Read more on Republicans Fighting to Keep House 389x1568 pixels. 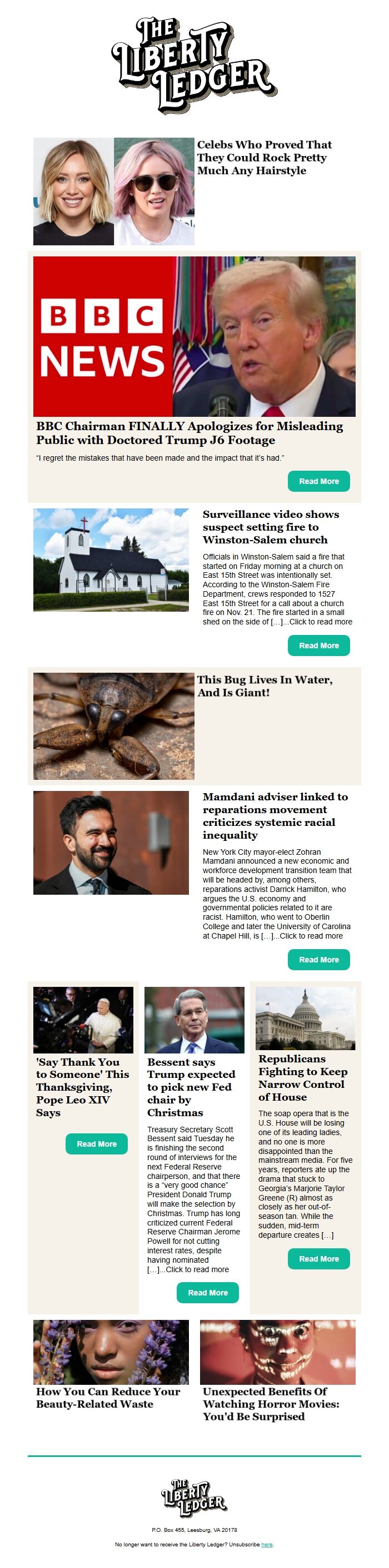318,1258
